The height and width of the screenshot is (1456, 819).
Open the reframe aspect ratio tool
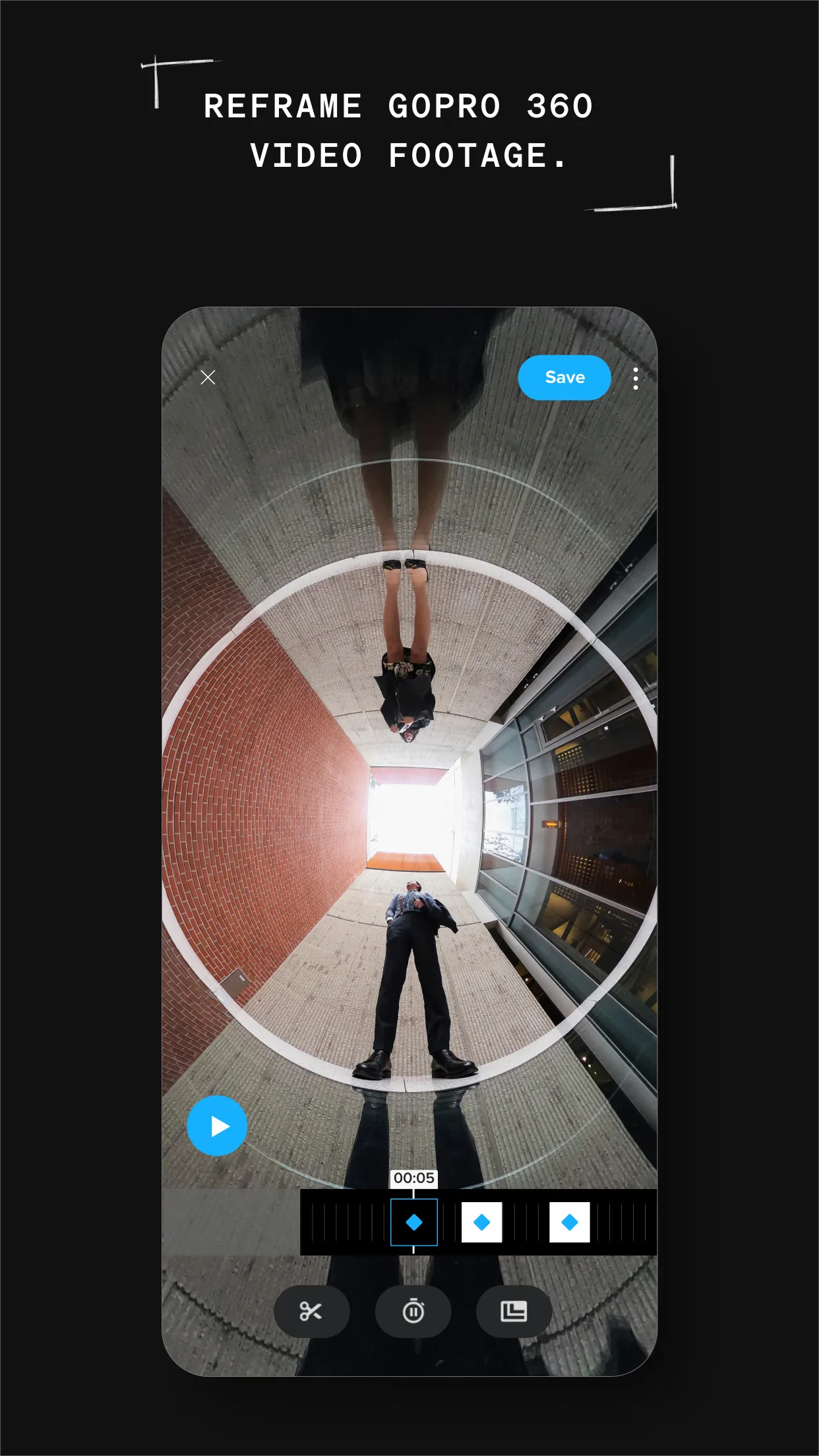(514, 1311)
